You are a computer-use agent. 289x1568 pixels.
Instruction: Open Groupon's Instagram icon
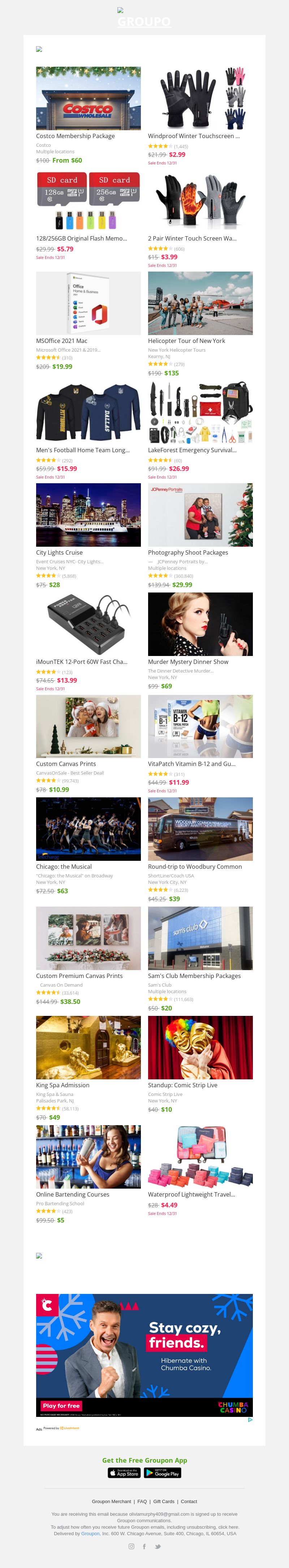tap(131, 1546)
